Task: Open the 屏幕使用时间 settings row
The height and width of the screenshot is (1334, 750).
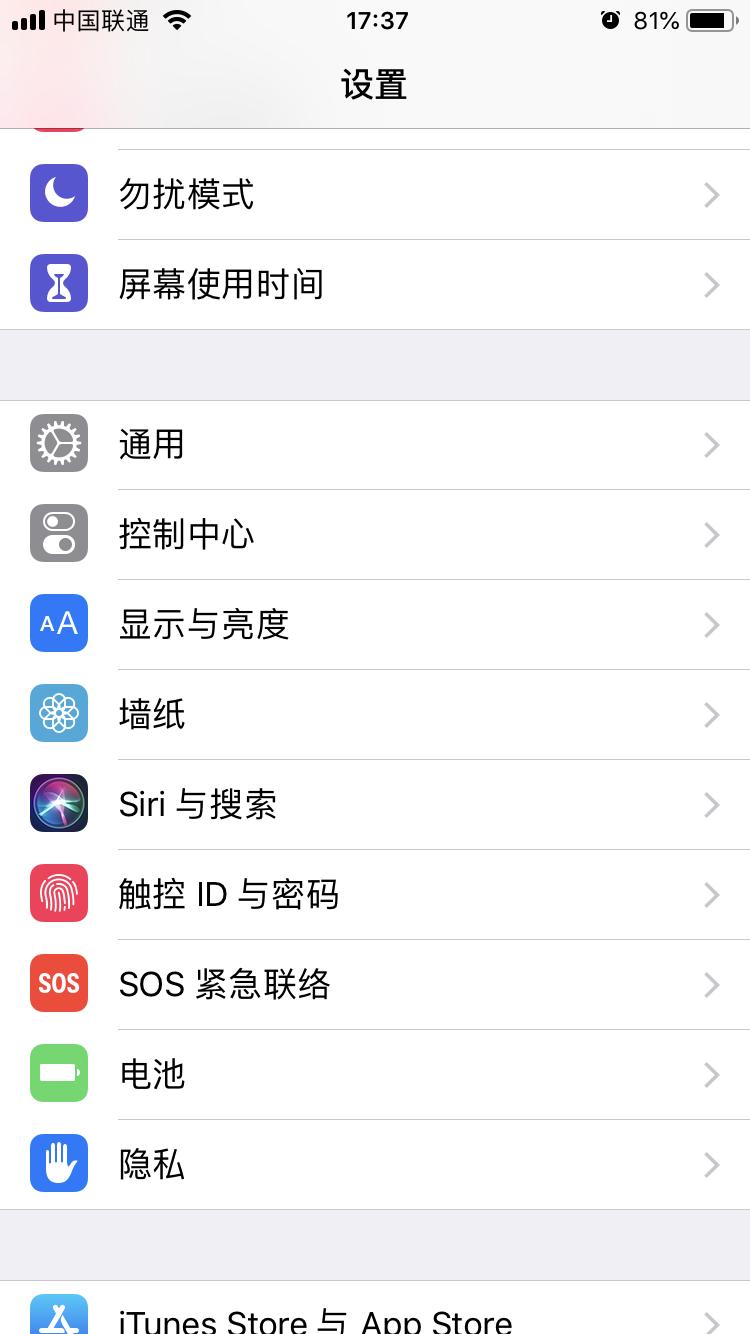Action: point(375,284)
